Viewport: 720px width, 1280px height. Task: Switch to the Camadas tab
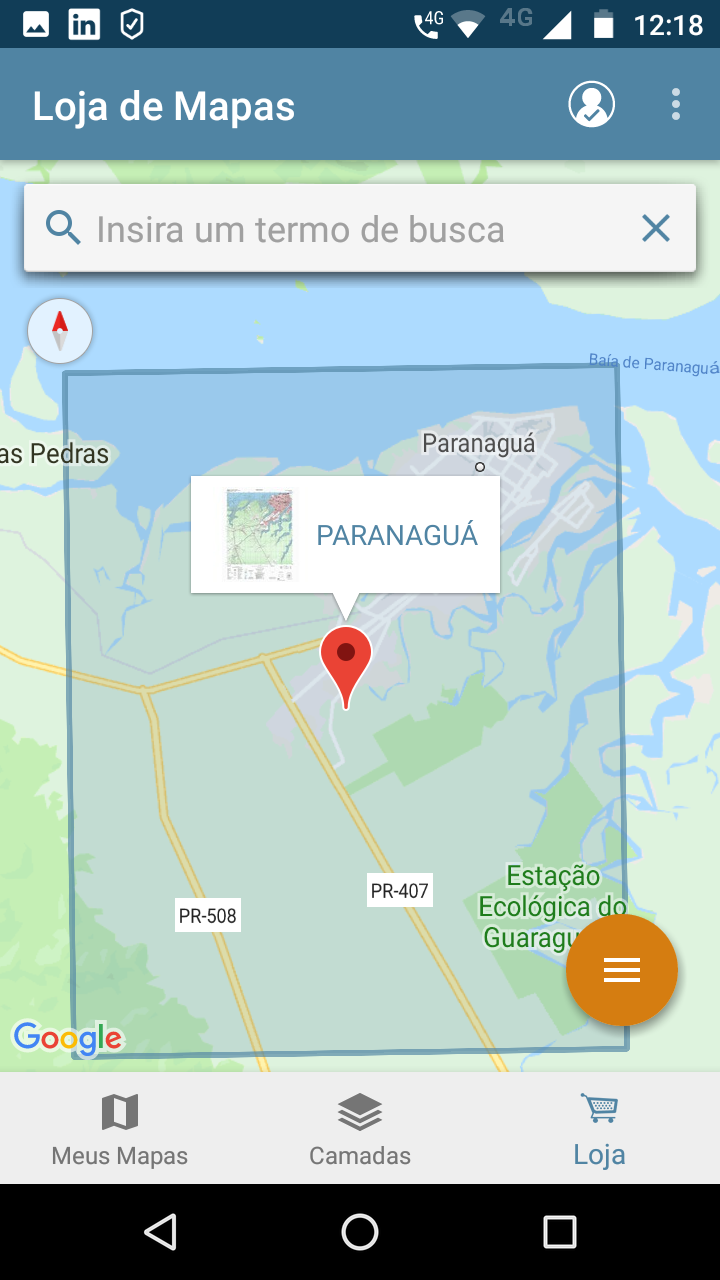360,1130
